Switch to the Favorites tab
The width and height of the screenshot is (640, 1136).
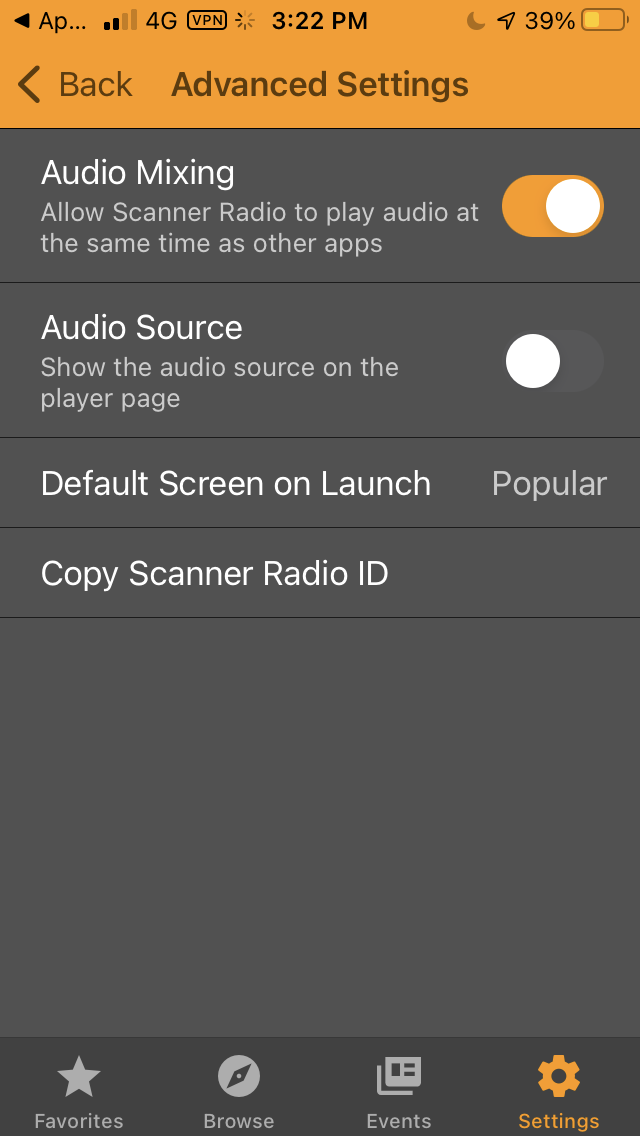pyautogui.click(x=79, y=1093)
